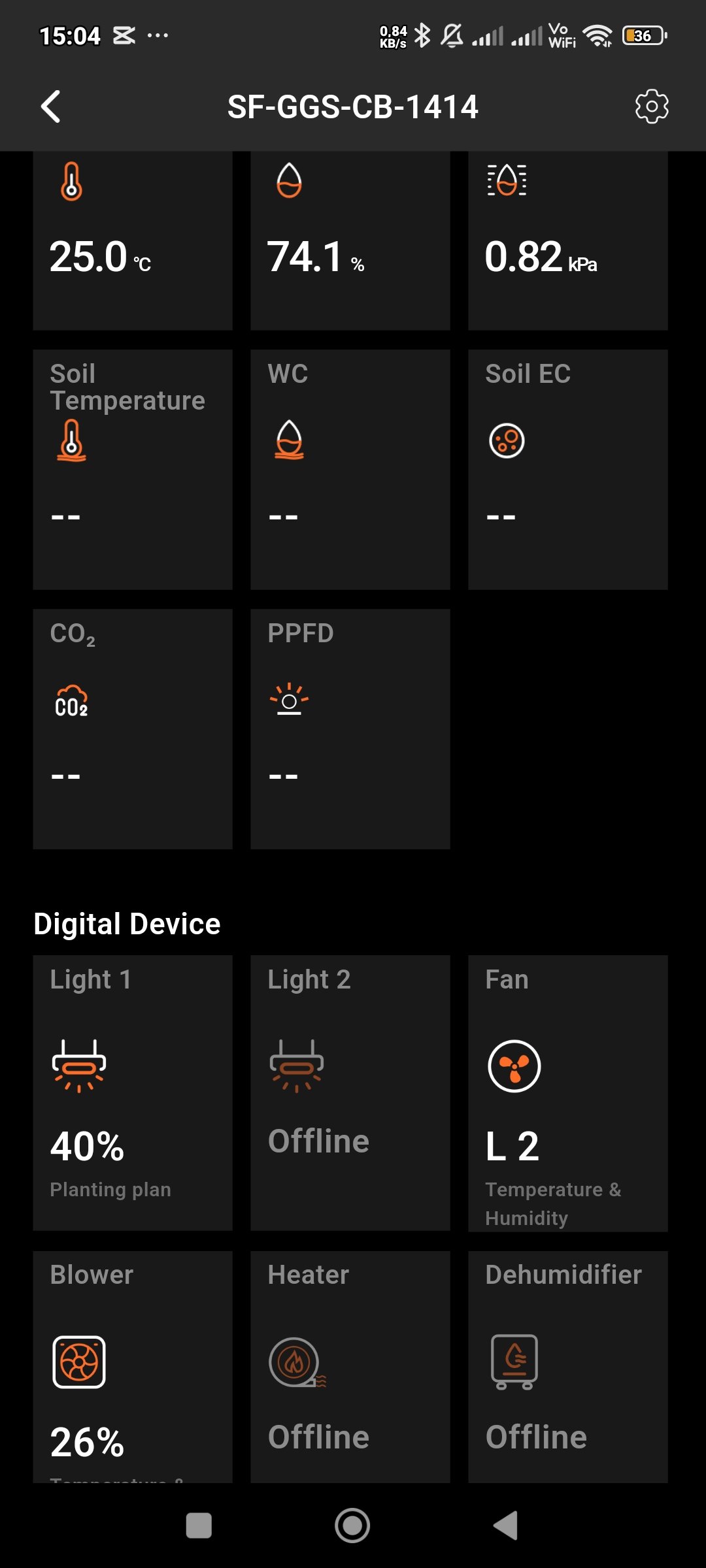706x1568 pixels.
Task: Open the Light 1 device card
Action: [x=133, y=1092]
